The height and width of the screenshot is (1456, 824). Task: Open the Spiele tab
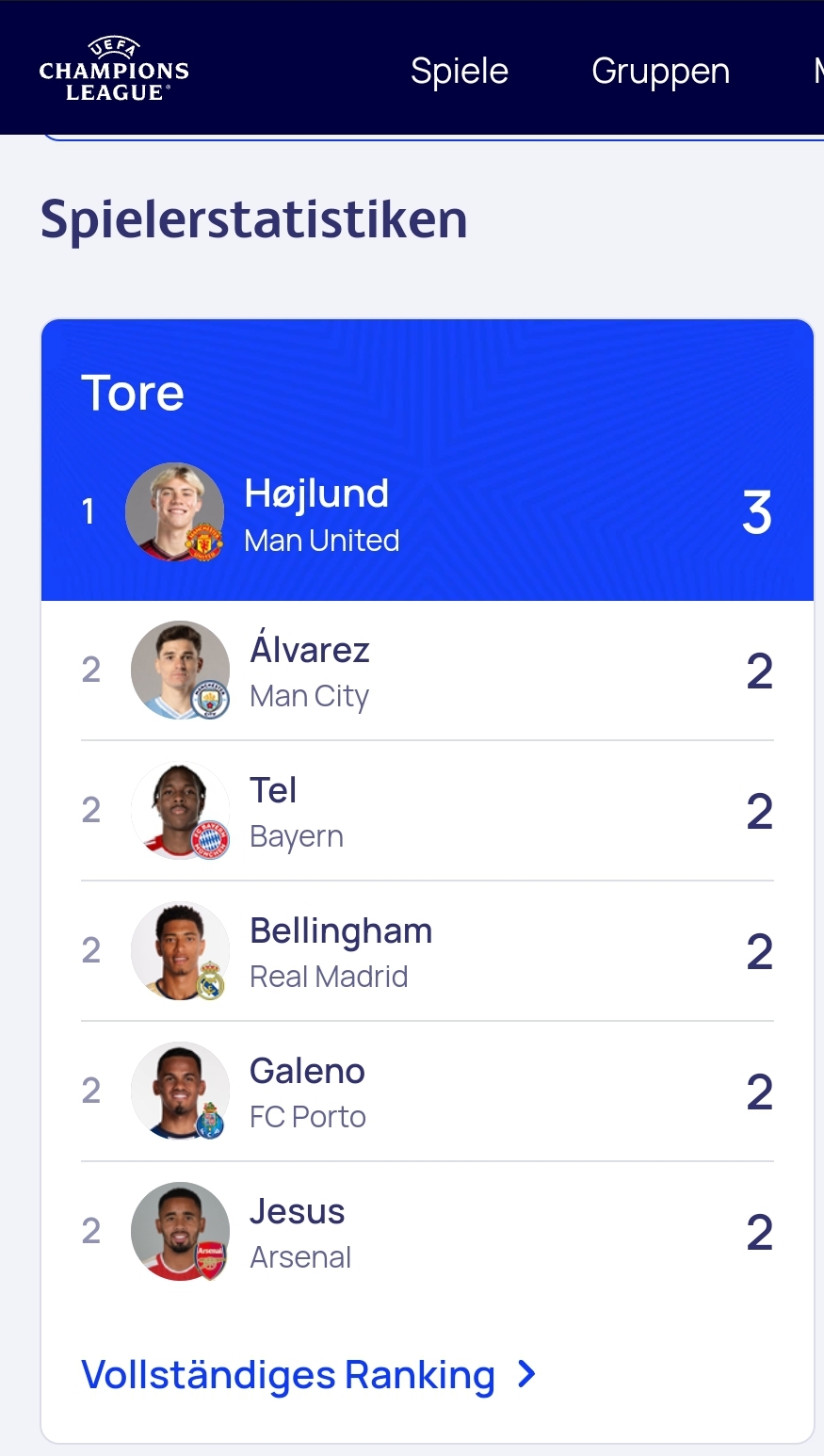[460, 71]
